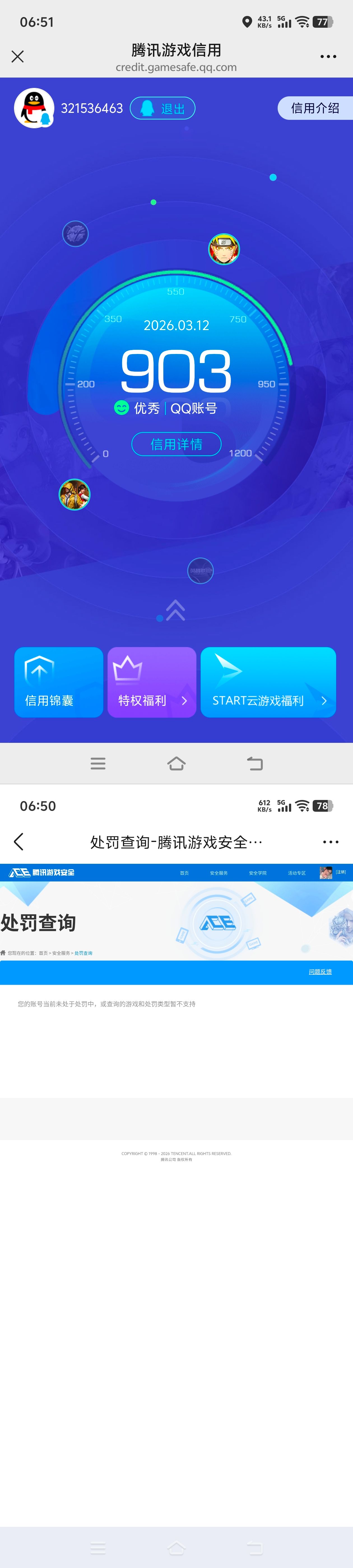353x1568 pixels.
Task: Go back from the 处罚查询 page
Action: 19,842
